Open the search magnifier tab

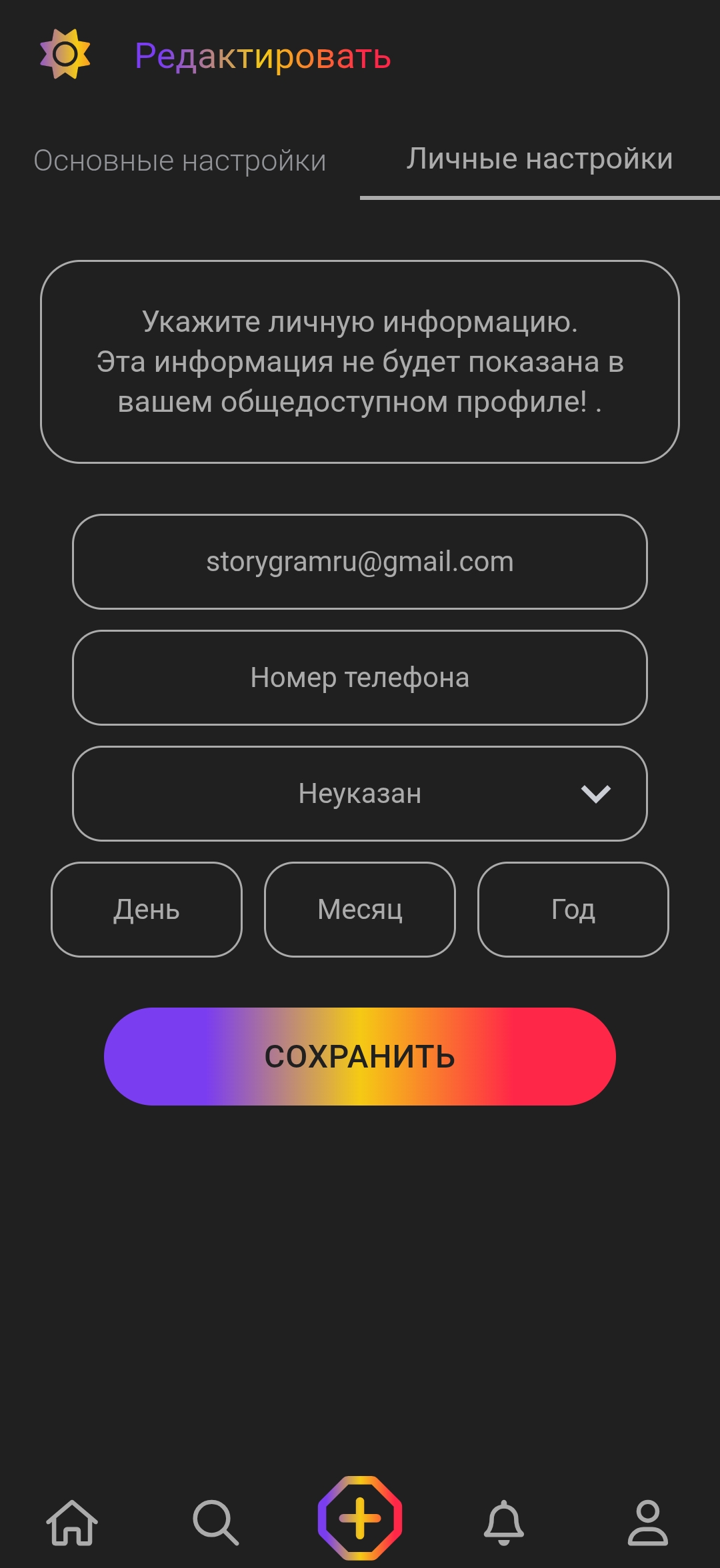(215, 1522)
